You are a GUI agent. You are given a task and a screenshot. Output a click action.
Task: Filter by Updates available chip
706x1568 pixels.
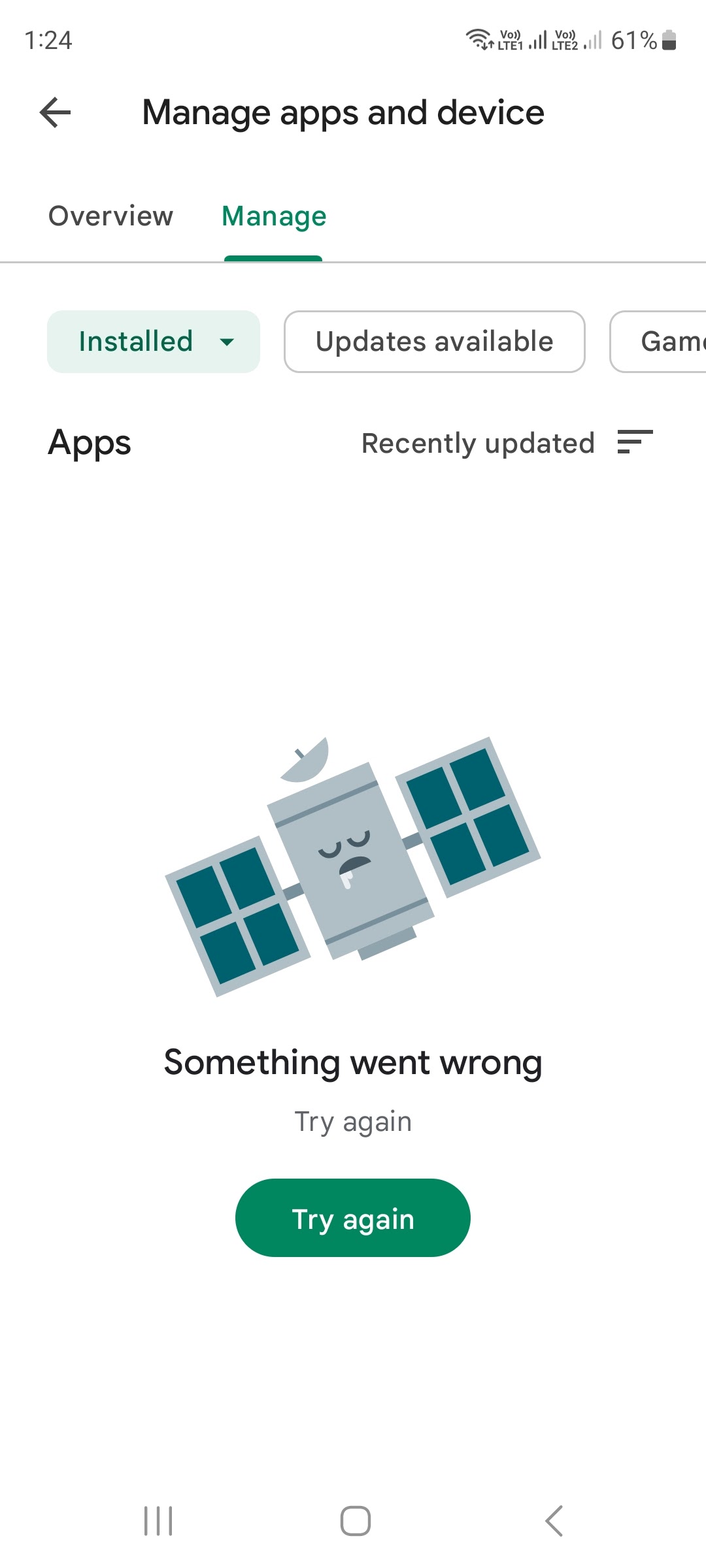click(434, 342)
